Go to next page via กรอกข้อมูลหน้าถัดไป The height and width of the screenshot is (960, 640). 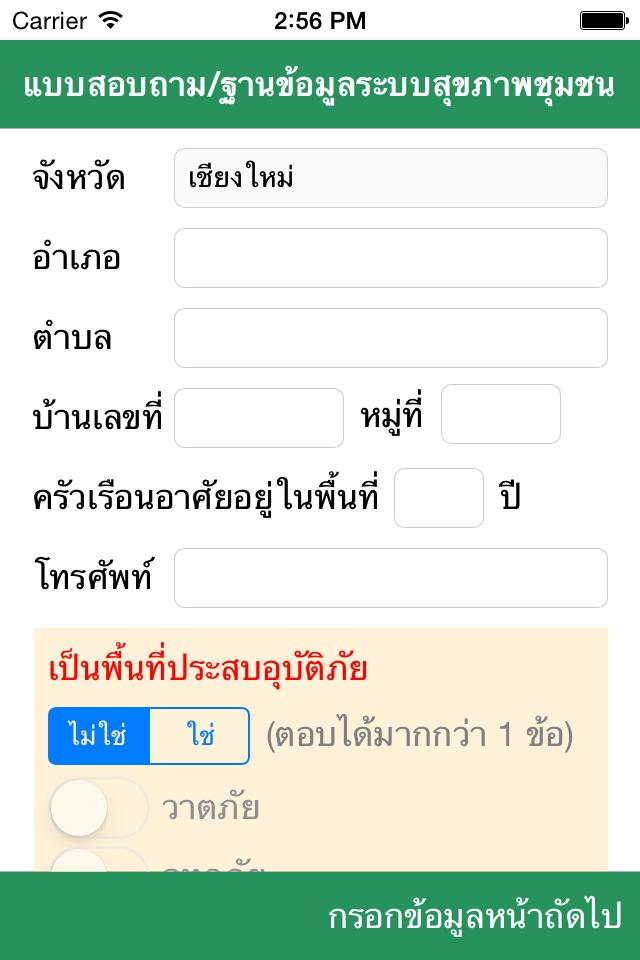(474, 916)
